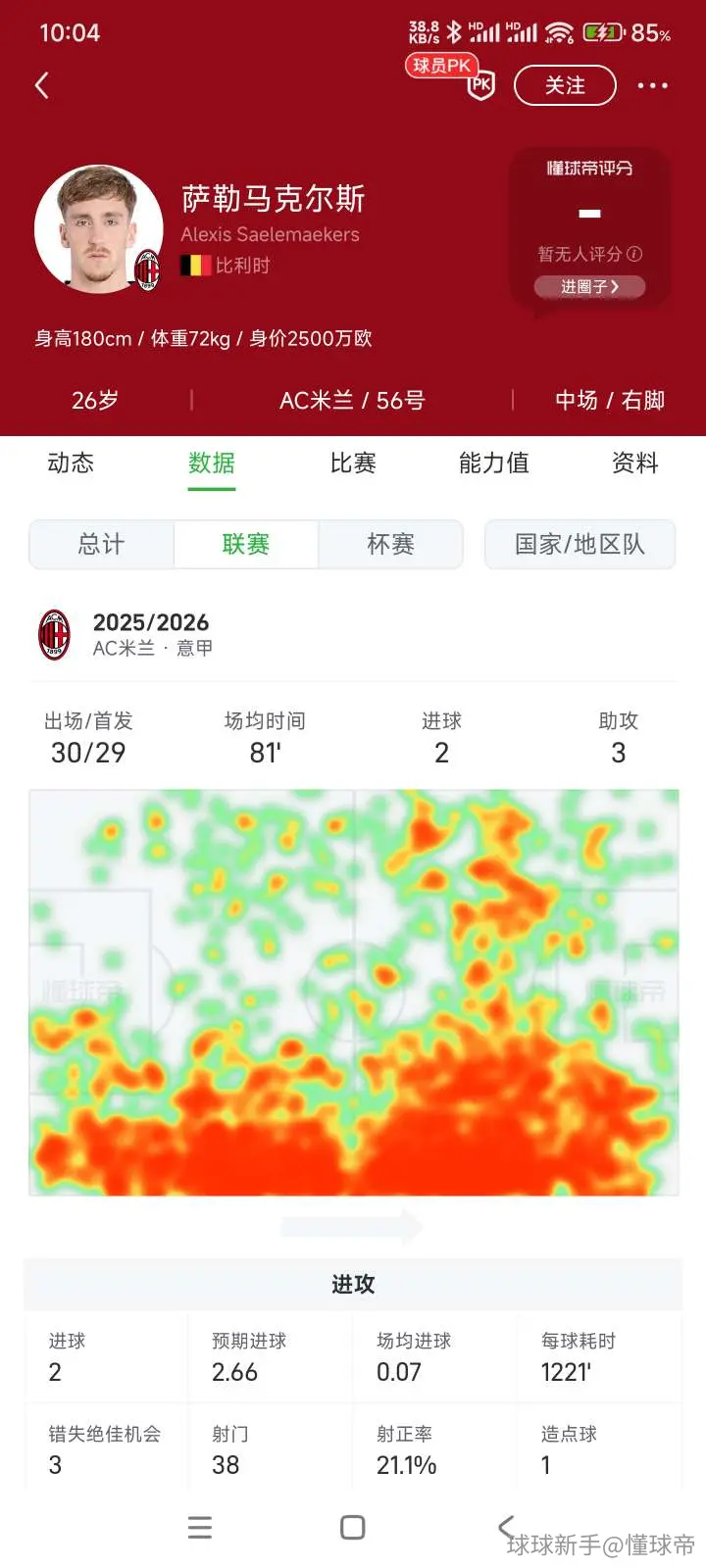
Task: Open the 能力值 tab
Action: 494,463
